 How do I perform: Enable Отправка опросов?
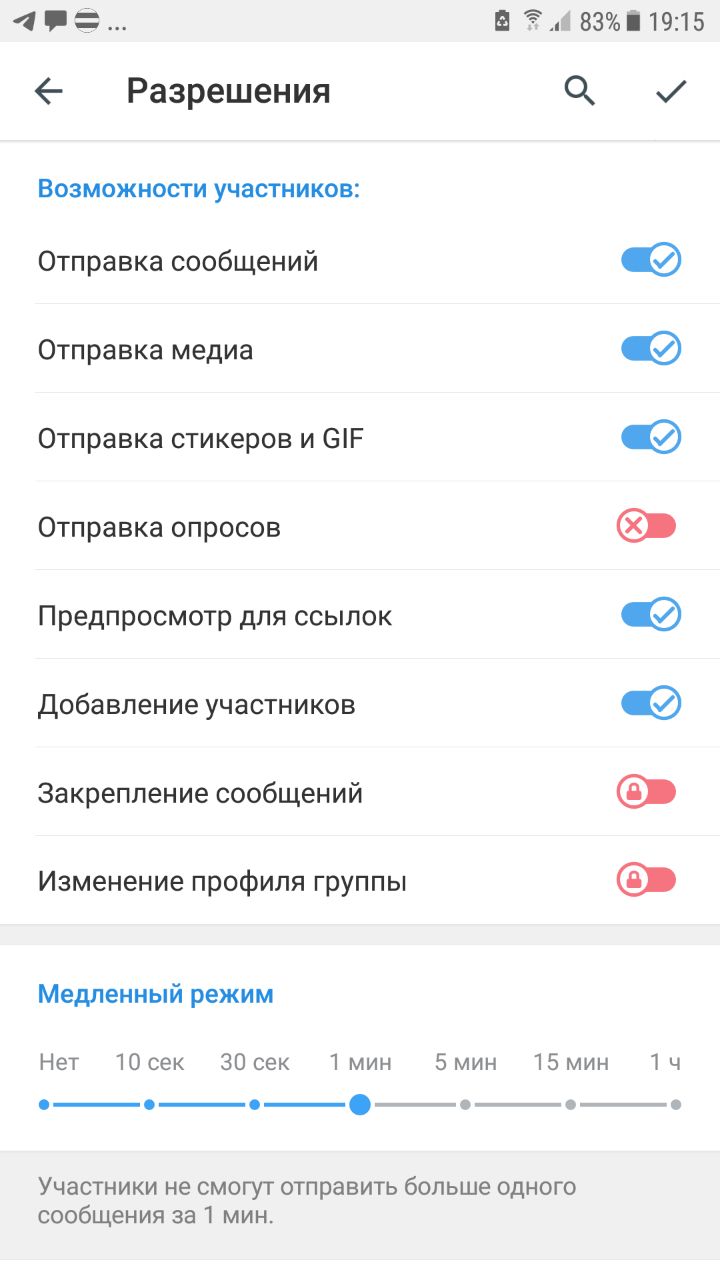tap(647, 526)
